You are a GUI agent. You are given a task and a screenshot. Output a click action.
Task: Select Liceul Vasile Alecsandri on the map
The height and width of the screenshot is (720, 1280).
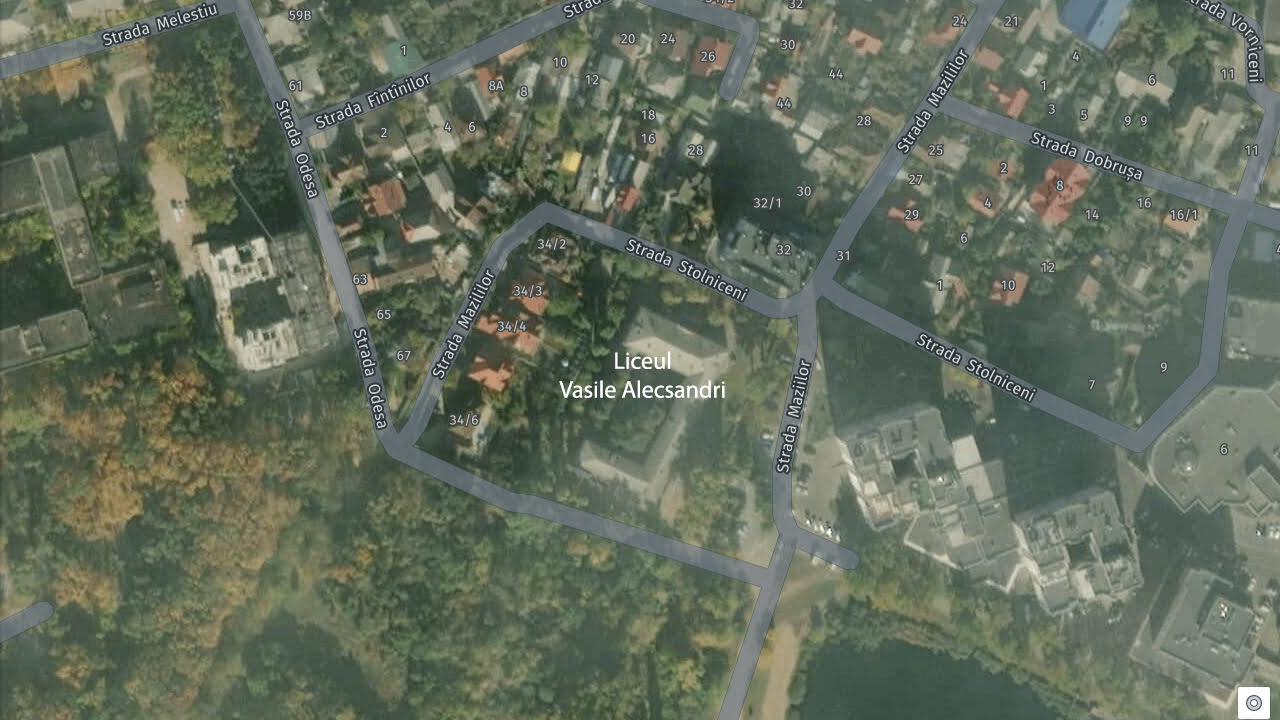(x=642, y=376)
